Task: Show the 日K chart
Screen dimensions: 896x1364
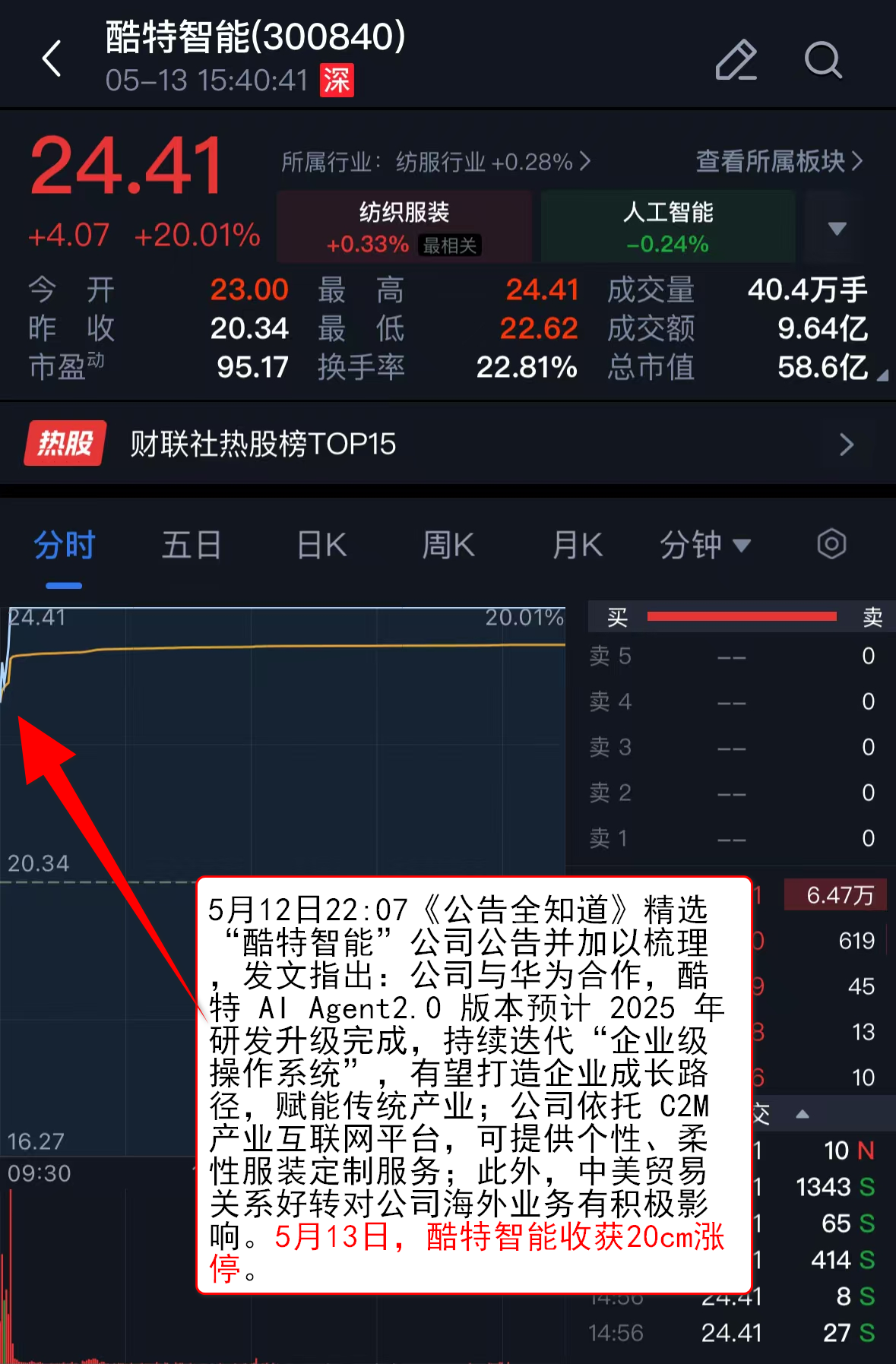Action: pos(321,546)
